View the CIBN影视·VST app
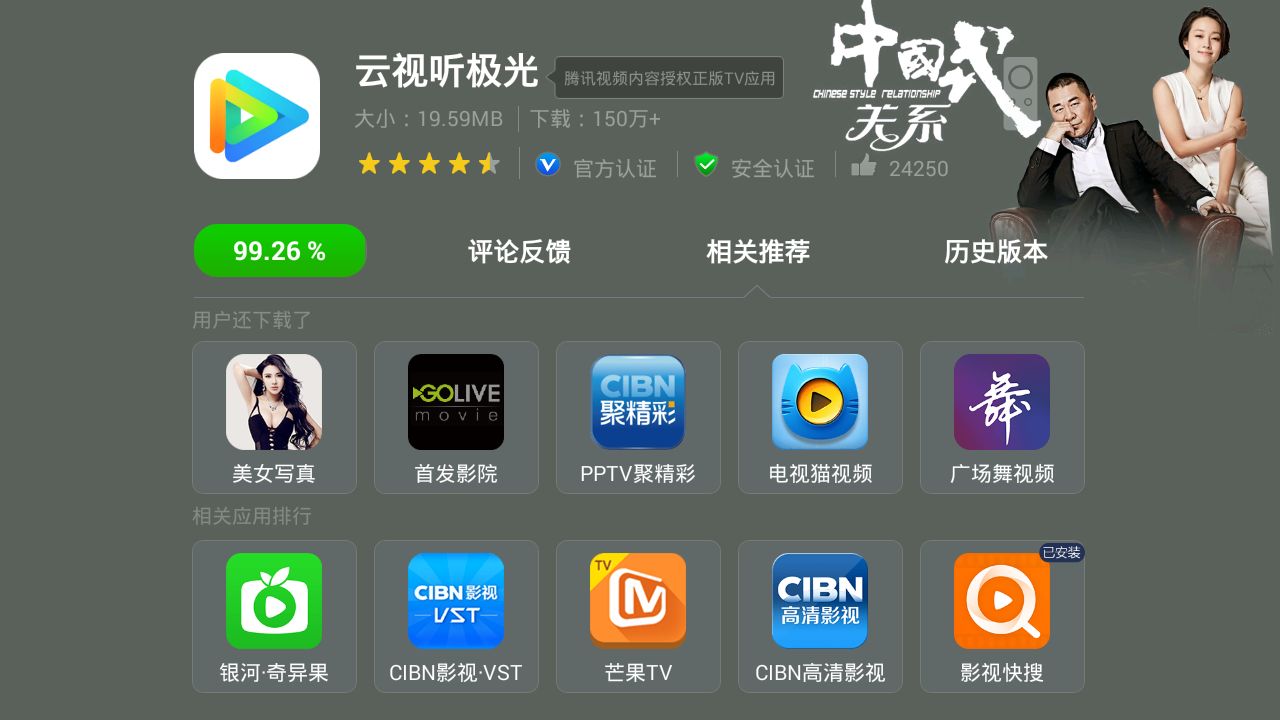1280x720 pixels. pos(456,616)
